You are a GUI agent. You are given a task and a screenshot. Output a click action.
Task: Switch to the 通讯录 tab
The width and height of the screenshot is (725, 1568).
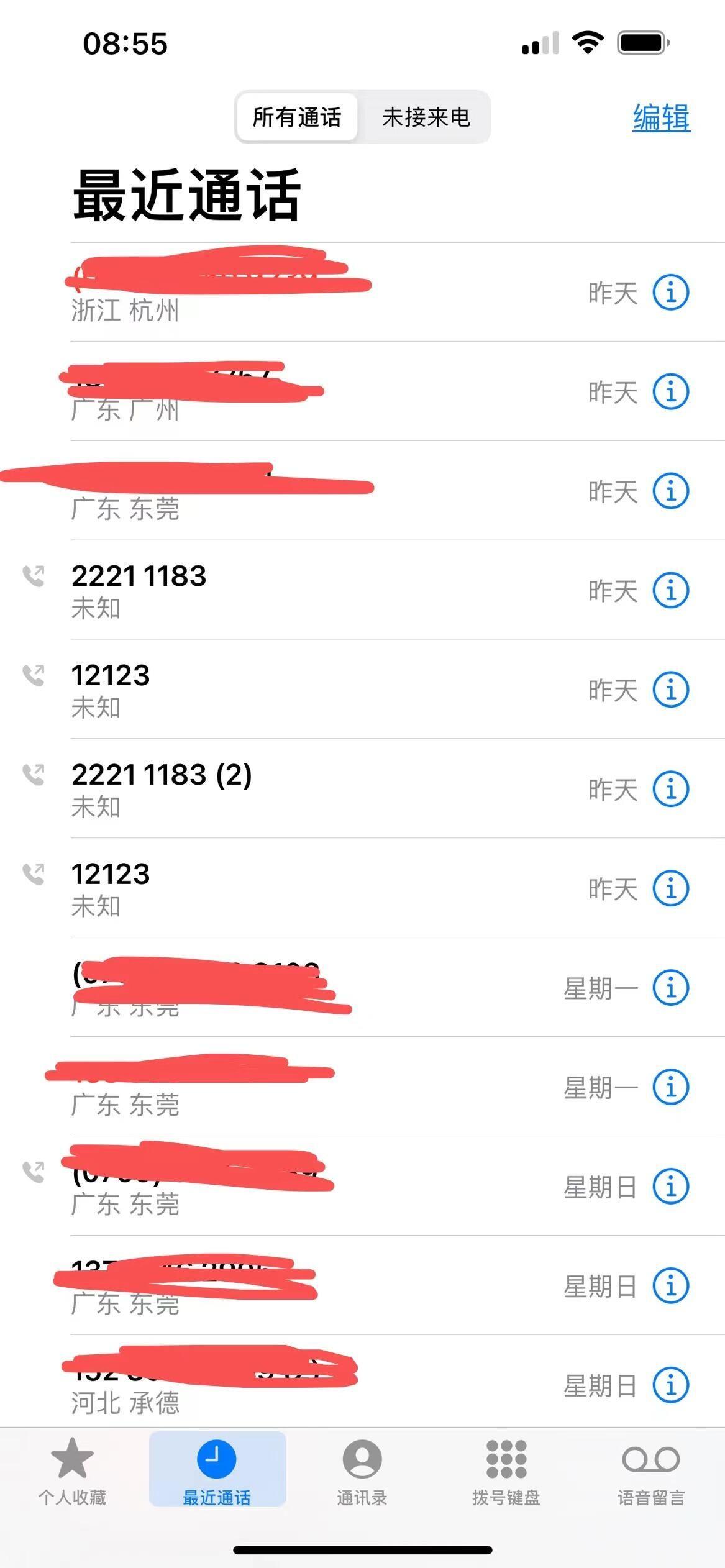point(362,1470)
